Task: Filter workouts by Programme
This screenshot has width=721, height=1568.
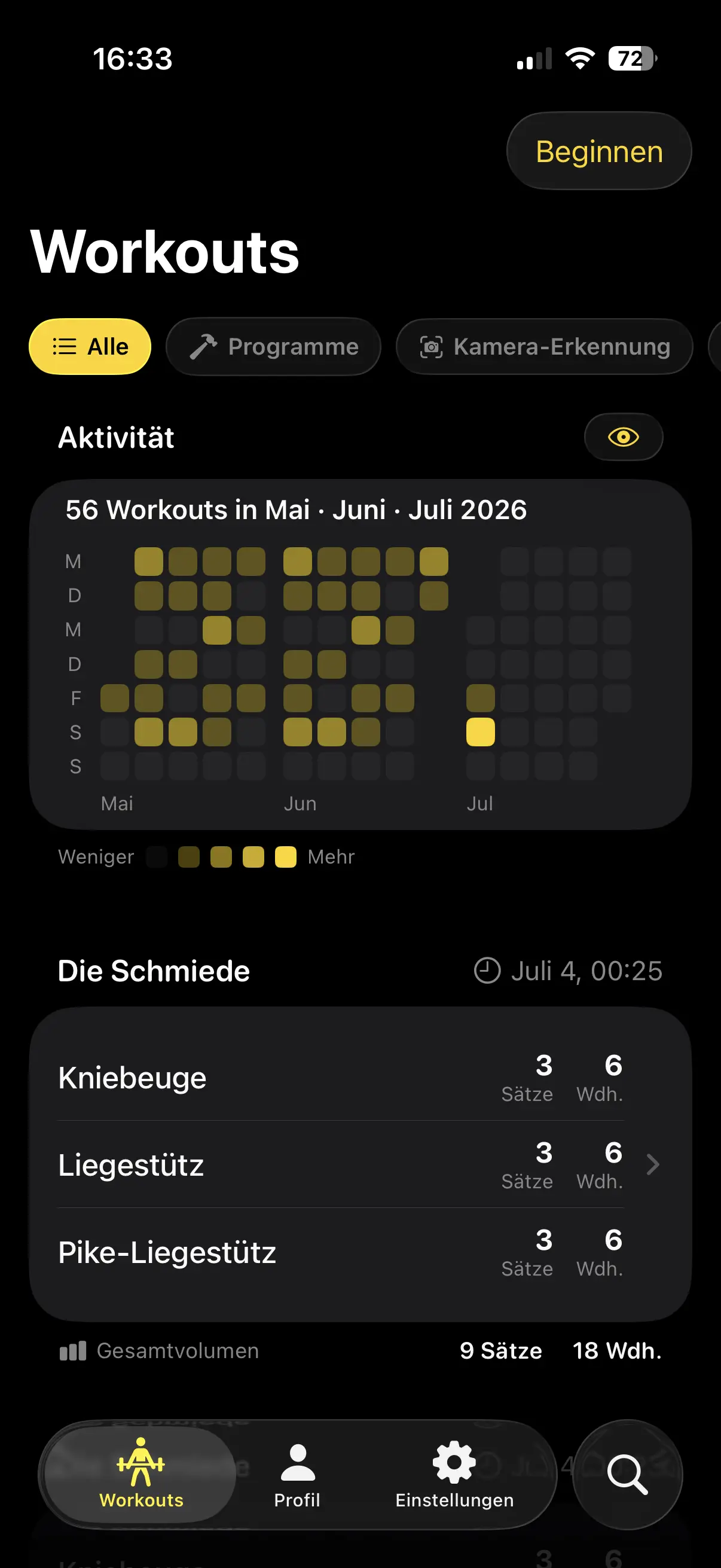Action: tap(273, 346)
